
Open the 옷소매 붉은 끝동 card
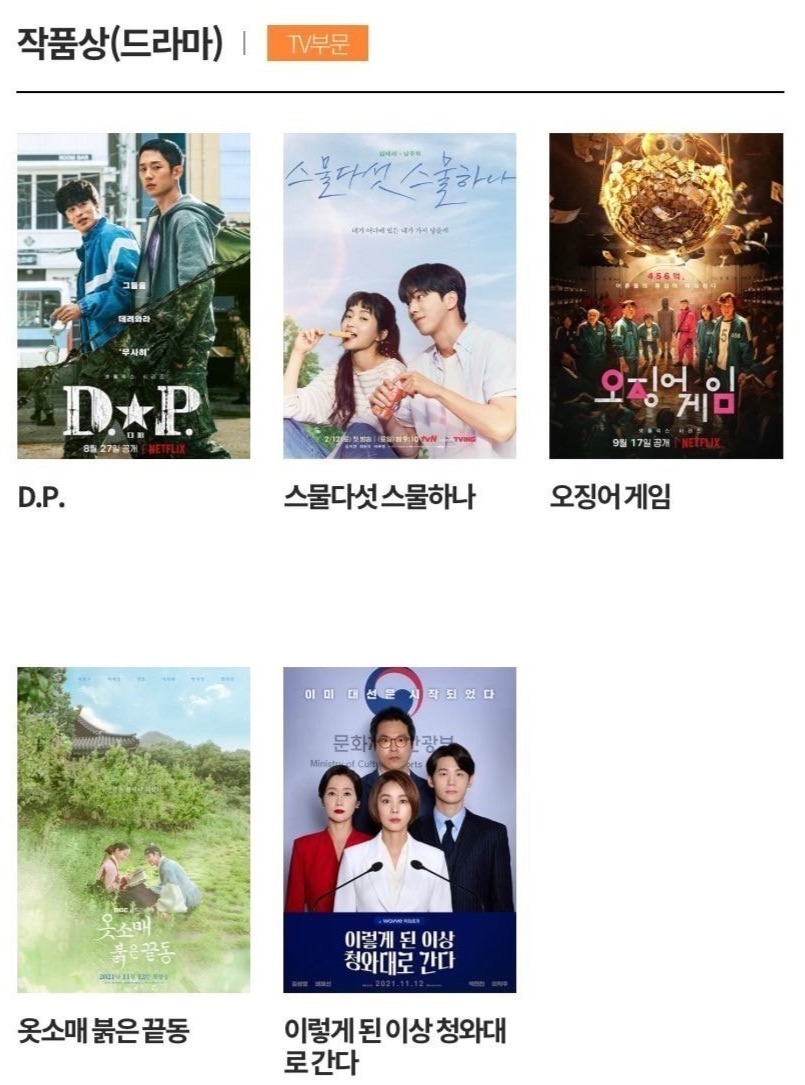click(133, 829)
